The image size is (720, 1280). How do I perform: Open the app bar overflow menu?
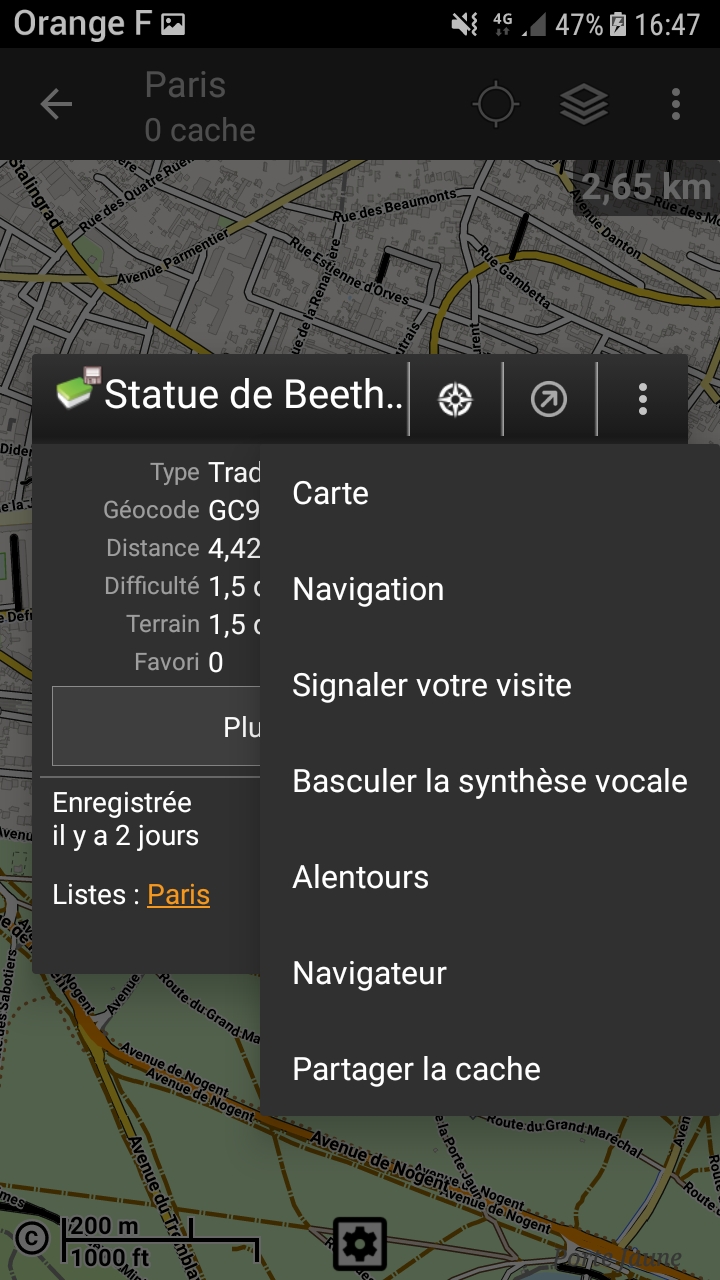pyautogui.click(x=676, y=105)
